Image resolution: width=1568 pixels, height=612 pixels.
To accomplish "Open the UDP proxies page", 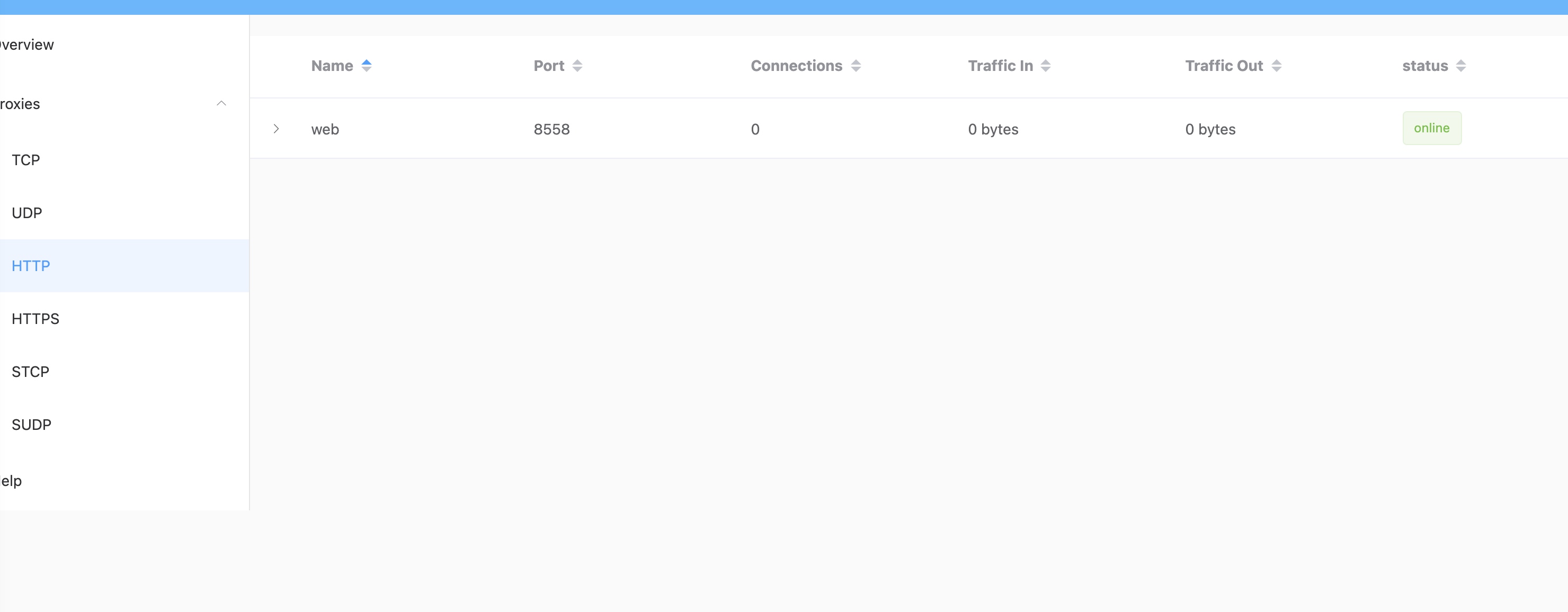I will (27, 213).
